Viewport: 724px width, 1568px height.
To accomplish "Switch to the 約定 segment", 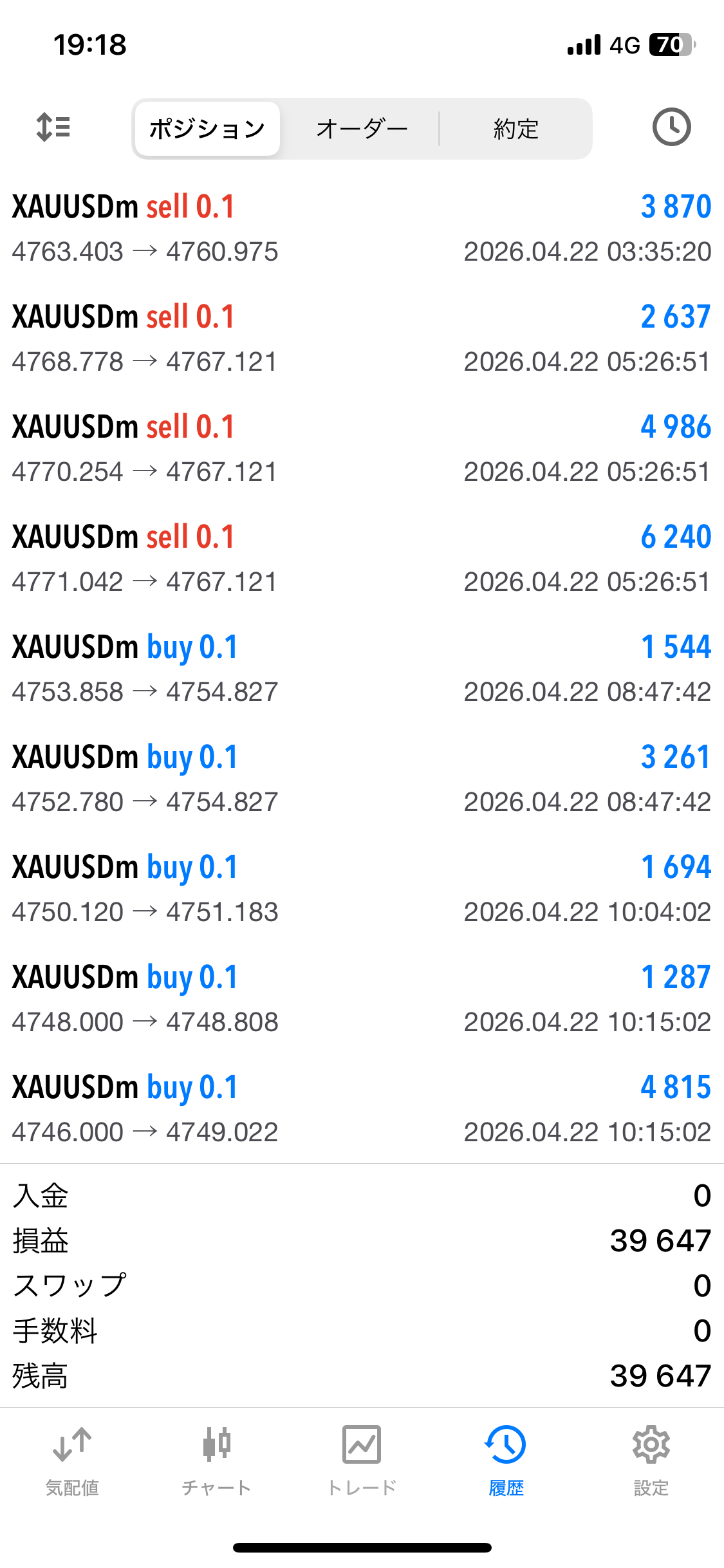I will point(515,129).
